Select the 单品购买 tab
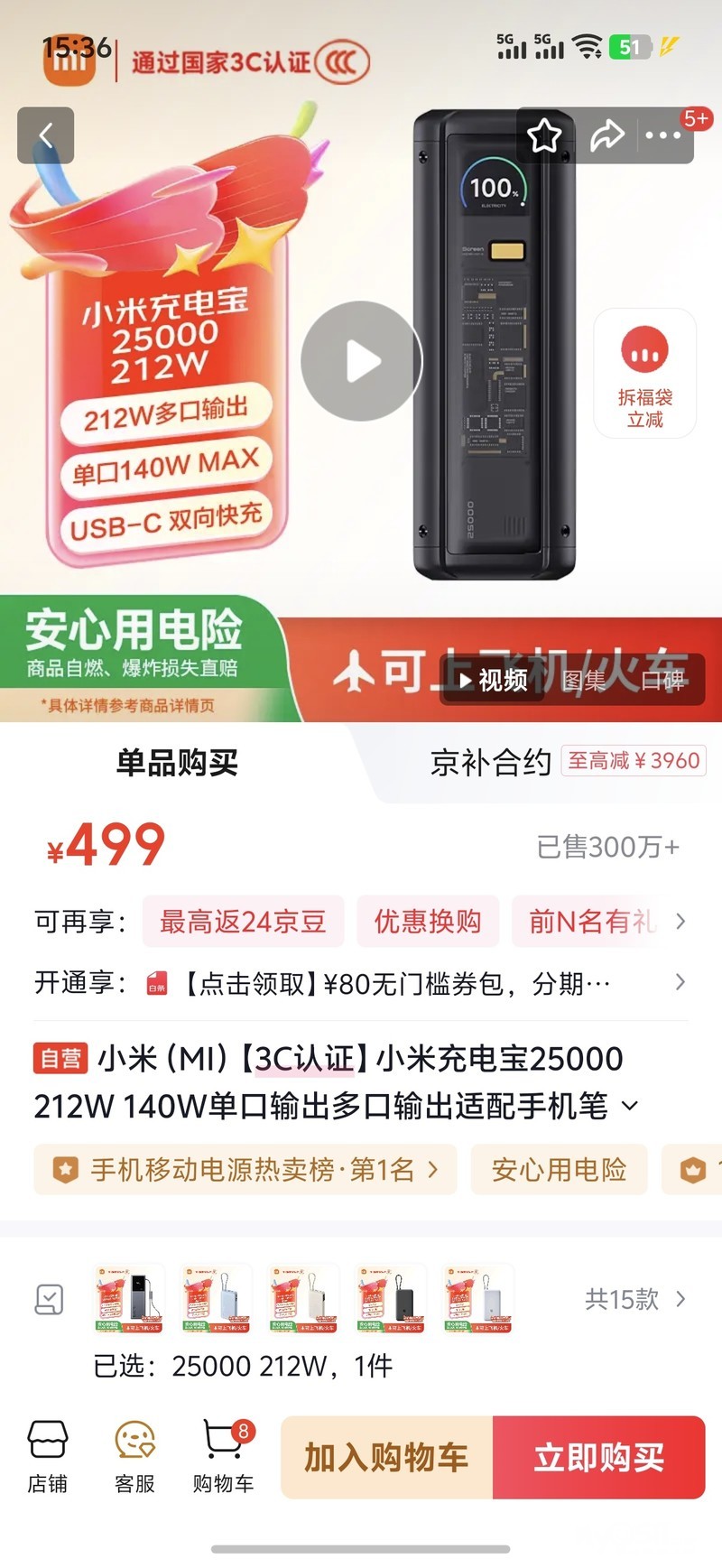The height and width of the screenshot is (1568, 722). click(x=178, y=763)
